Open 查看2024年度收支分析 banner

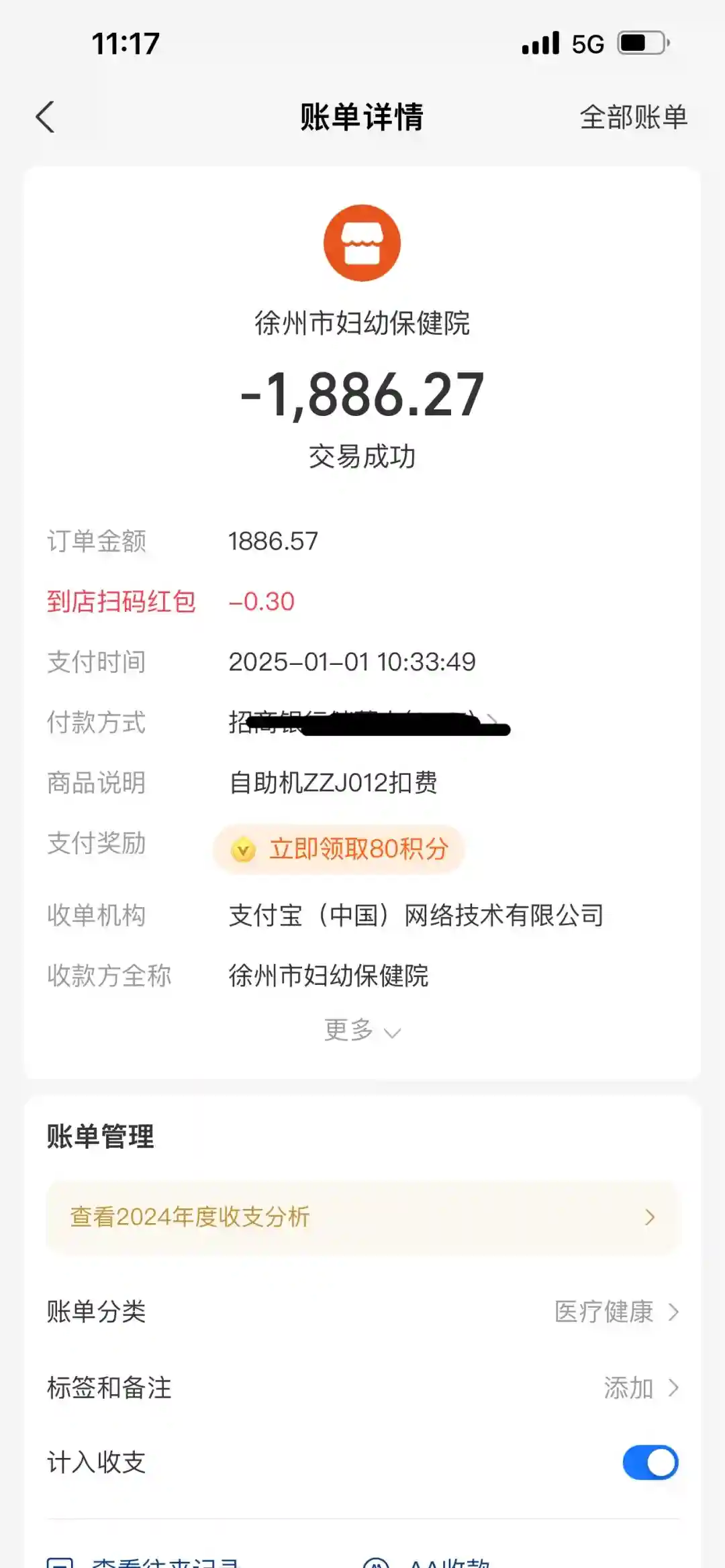[x=362, y=1217]
